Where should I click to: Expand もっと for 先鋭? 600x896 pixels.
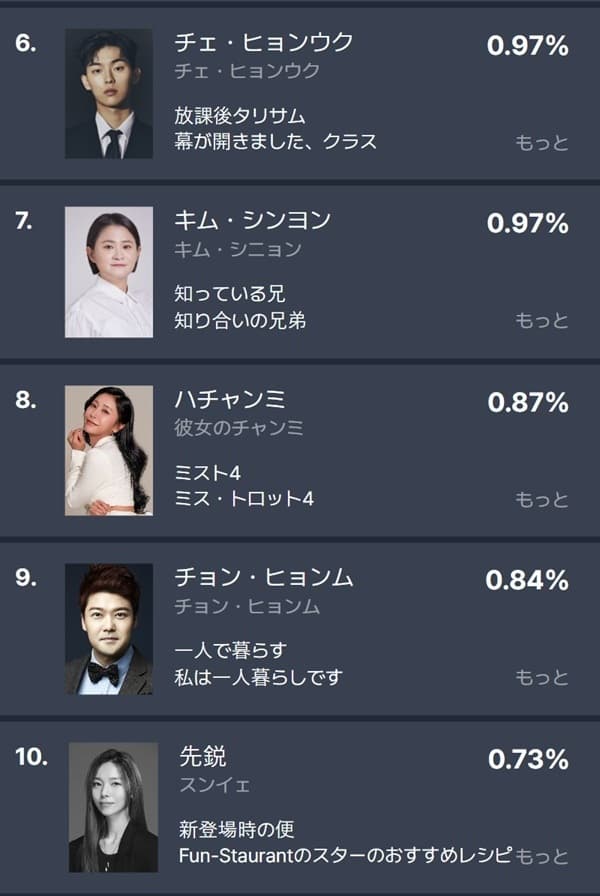coord(542,857)
